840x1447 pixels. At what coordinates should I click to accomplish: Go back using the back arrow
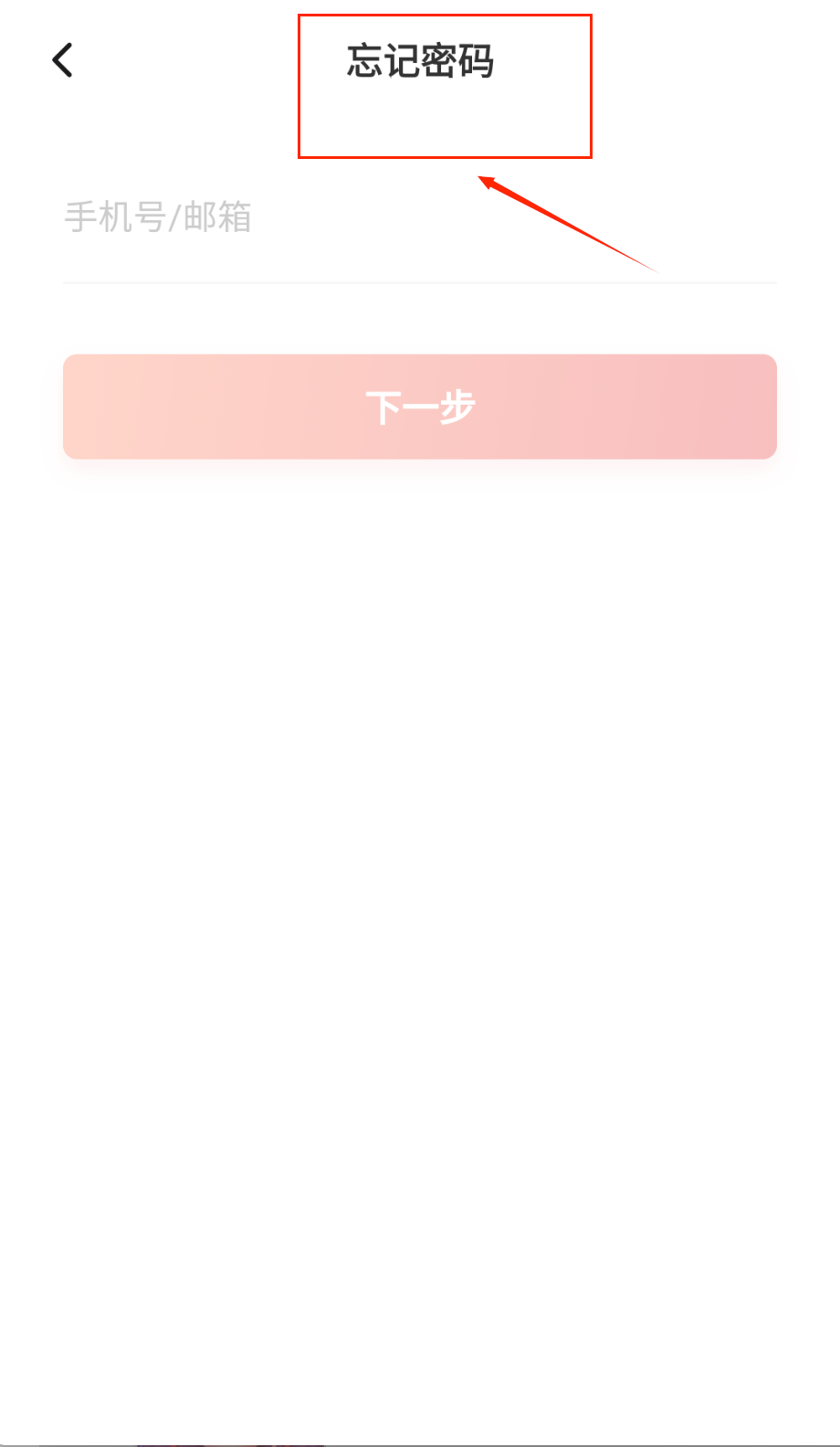point(62,60)
